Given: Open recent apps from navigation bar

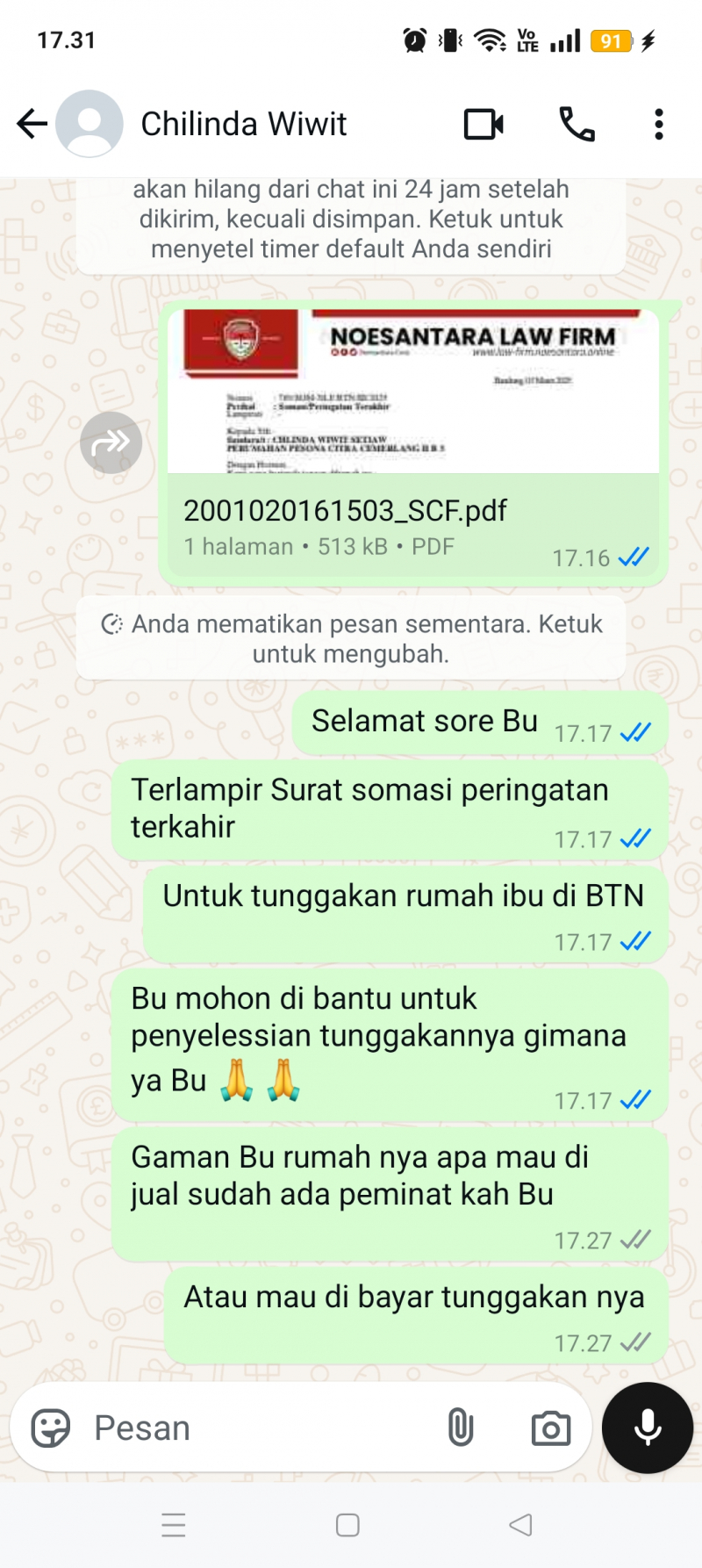Looking at the screenshot, I should pyautogui.click(x=174, y=1525).
